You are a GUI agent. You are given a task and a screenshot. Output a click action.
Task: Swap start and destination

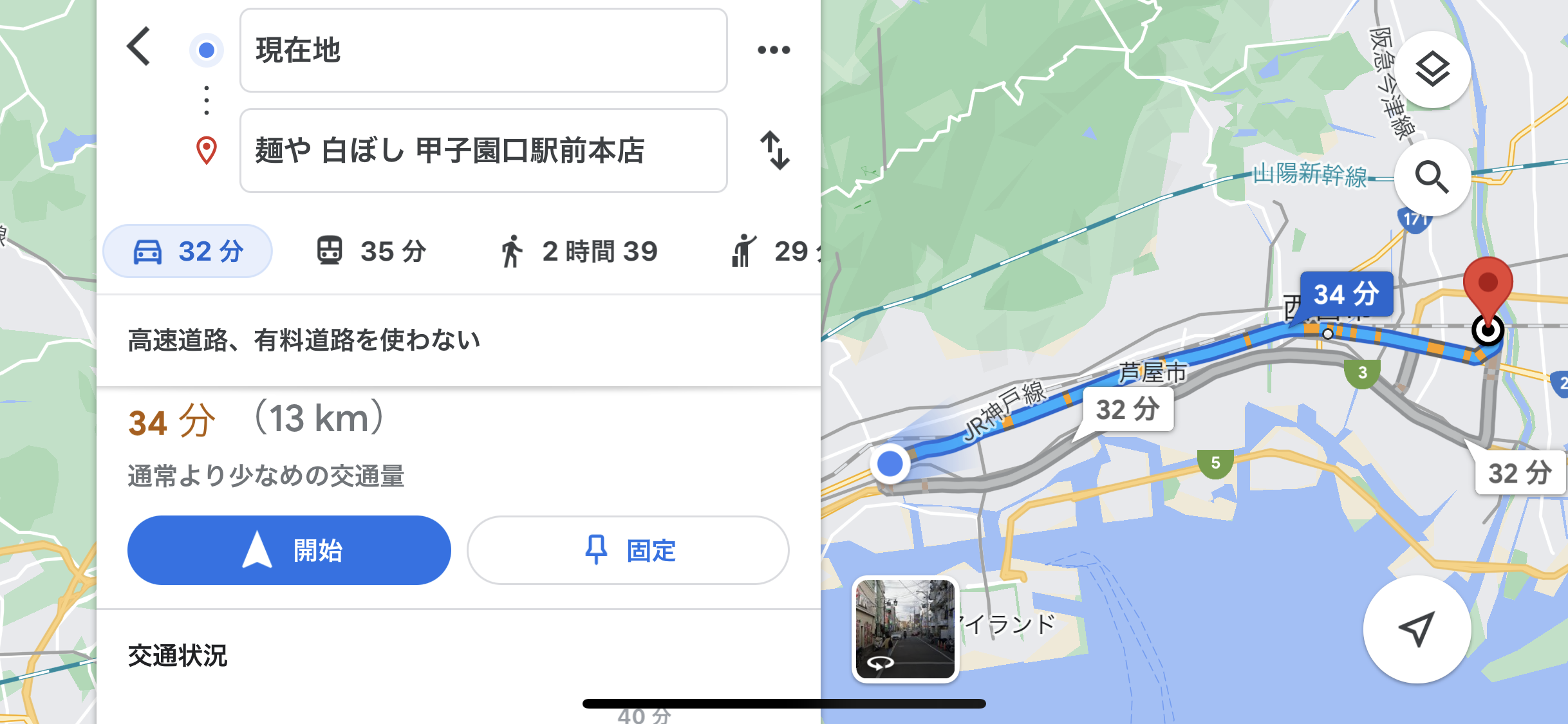click(774, 151)
